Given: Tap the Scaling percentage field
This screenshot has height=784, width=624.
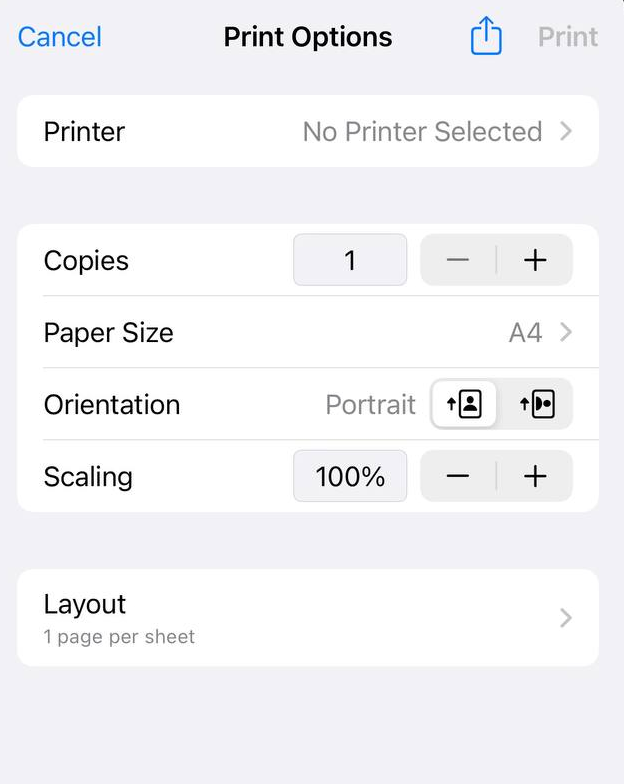Looking at the screenshot, I should 350,476.
